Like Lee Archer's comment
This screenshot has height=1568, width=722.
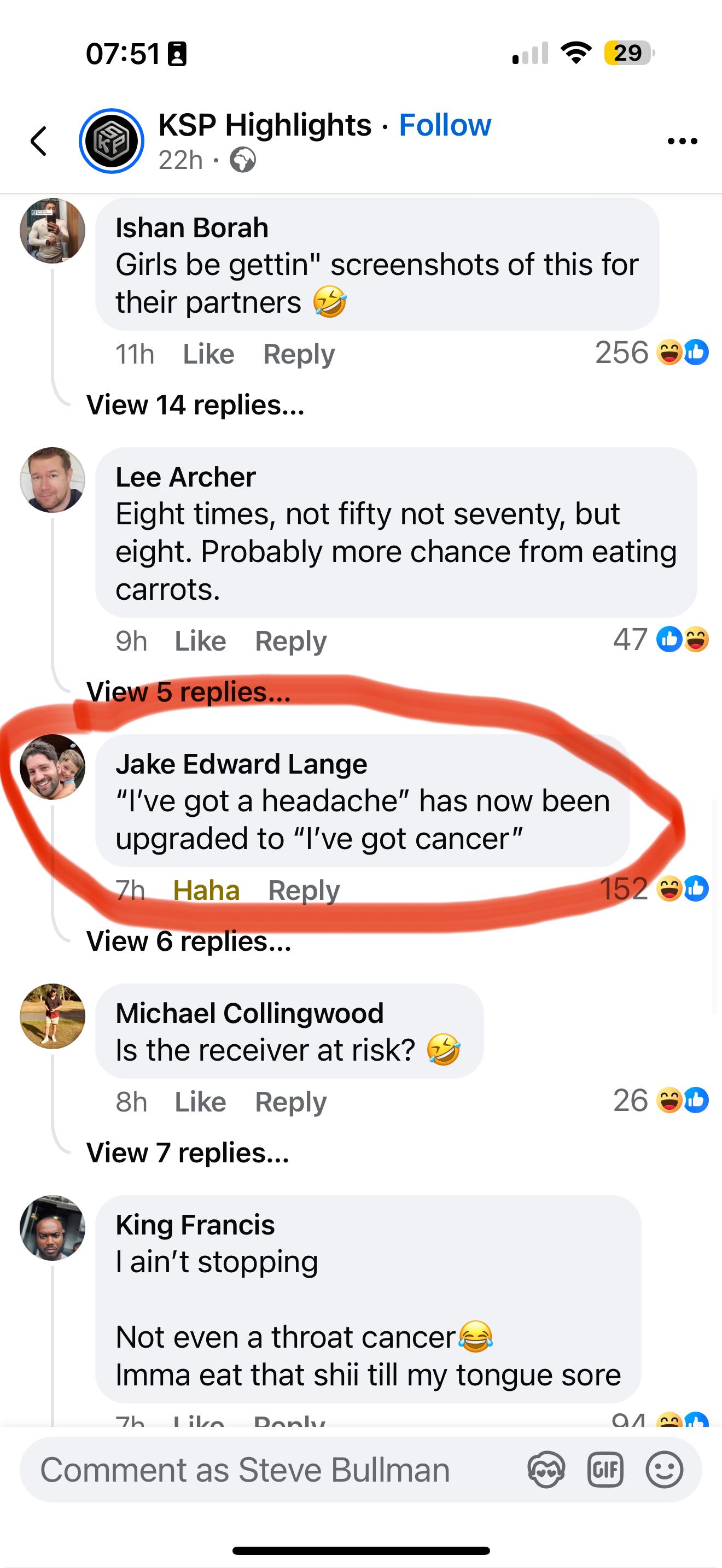(x=200, y=641)
